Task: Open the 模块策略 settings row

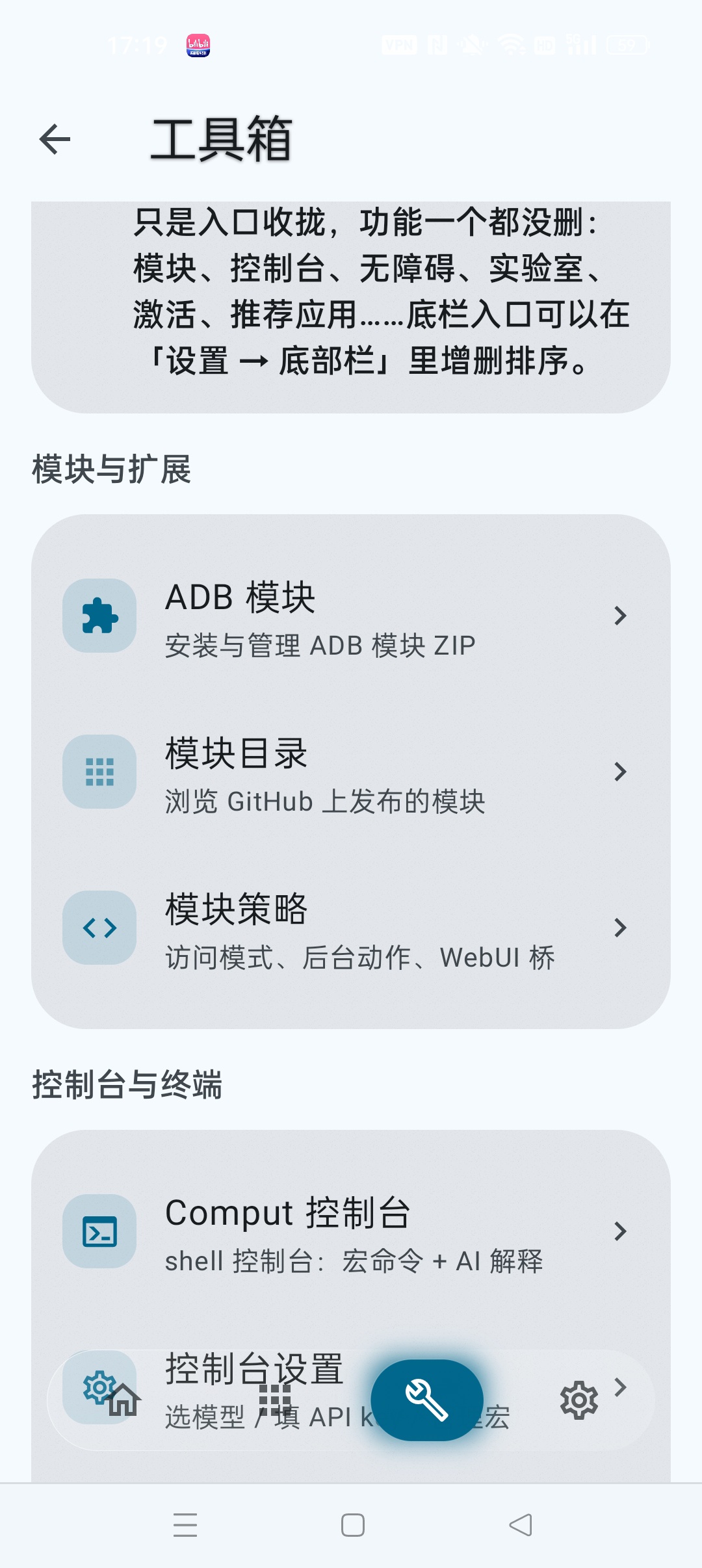Action: (x=351, y=928)
